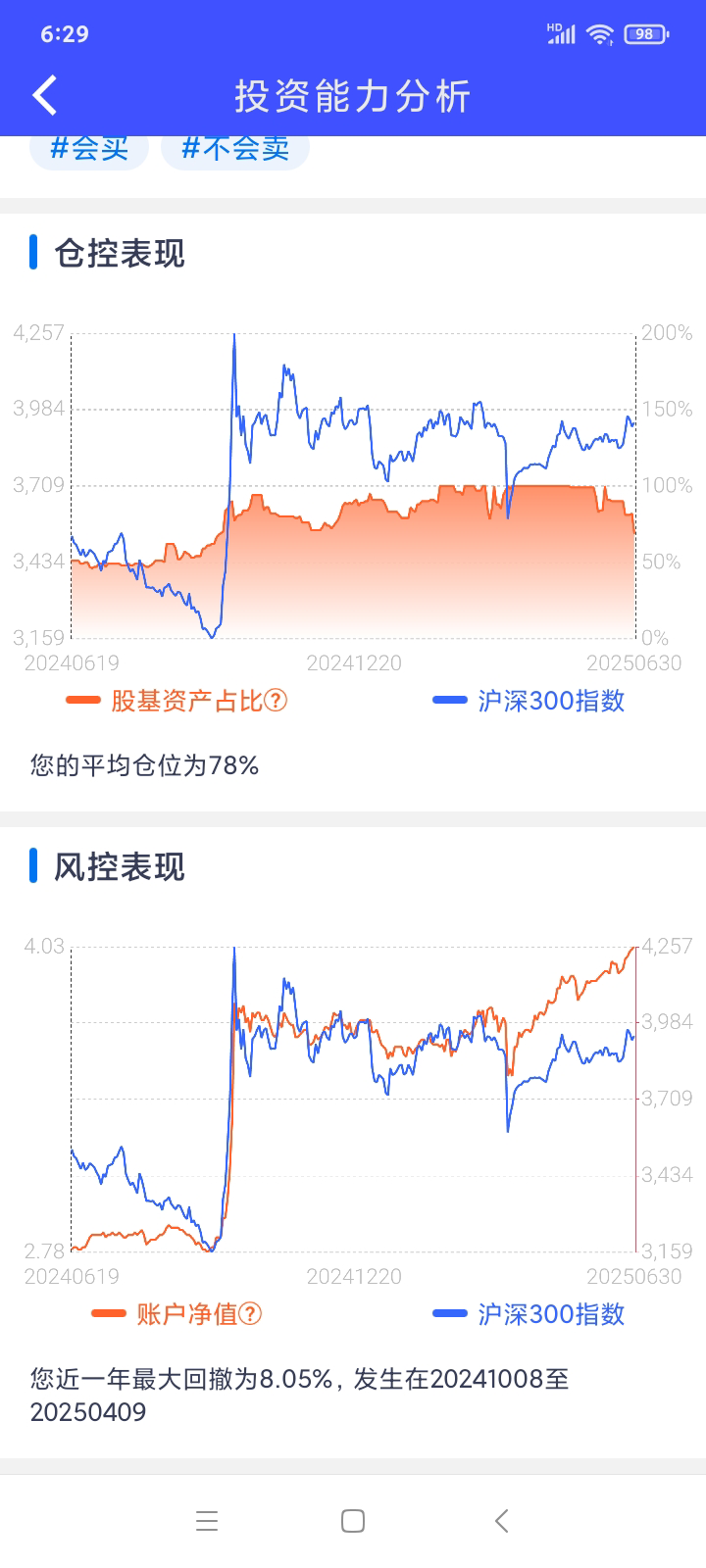Open recent apps from navigation bar
Viewport: 706px width, 1568px height.
tap(206, 1521)
